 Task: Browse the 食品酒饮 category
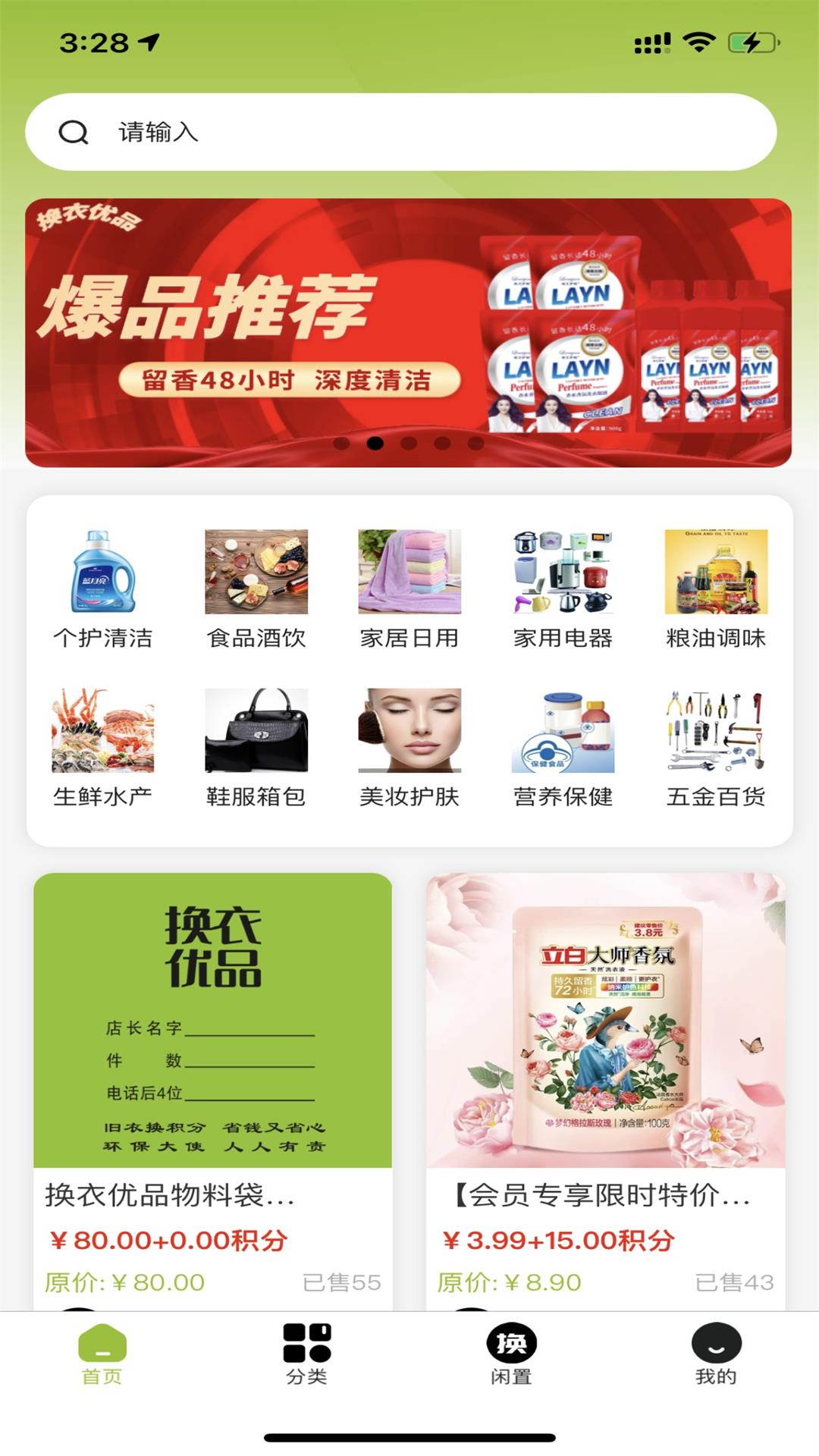(256, 589)
